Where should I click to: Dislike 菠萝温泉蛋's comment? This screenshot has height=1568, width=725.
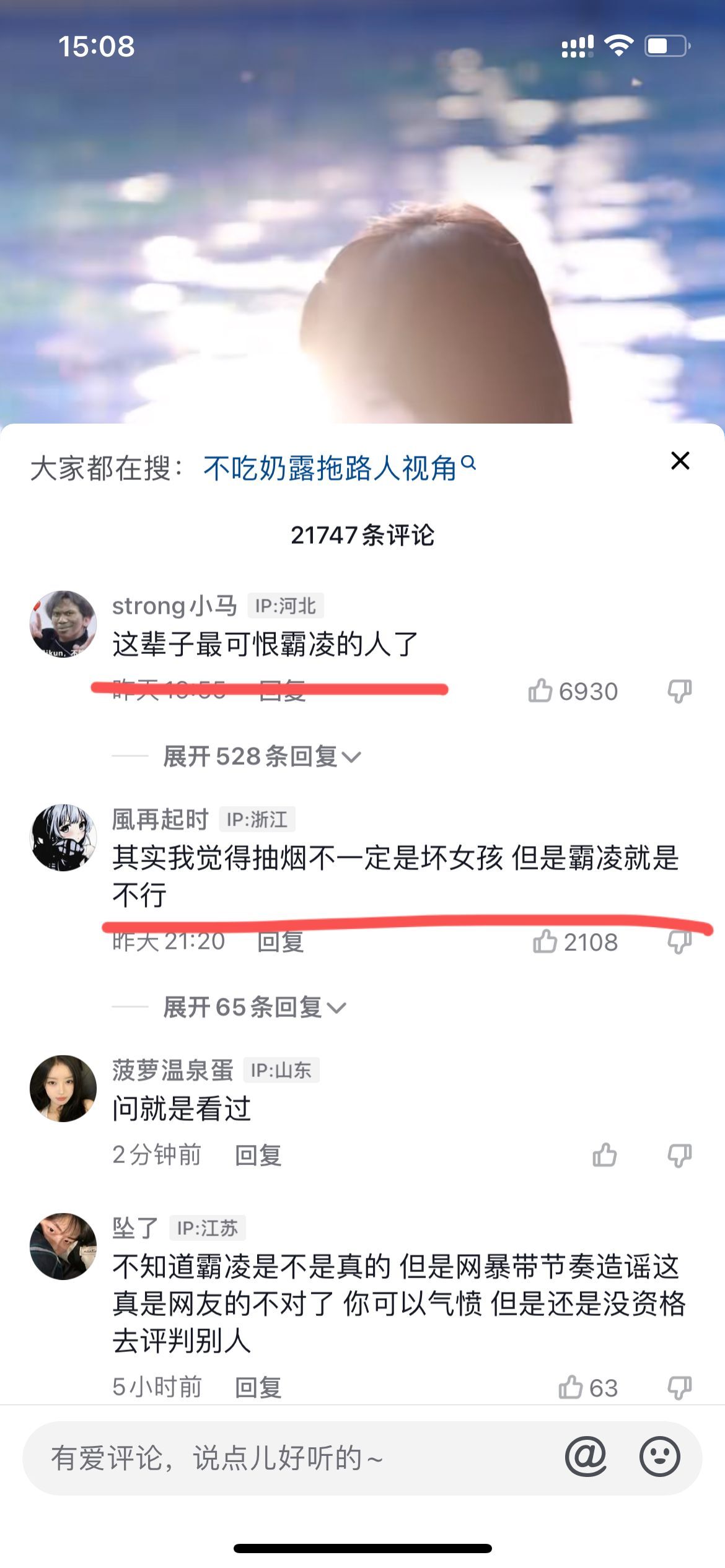click(679, 1155)
